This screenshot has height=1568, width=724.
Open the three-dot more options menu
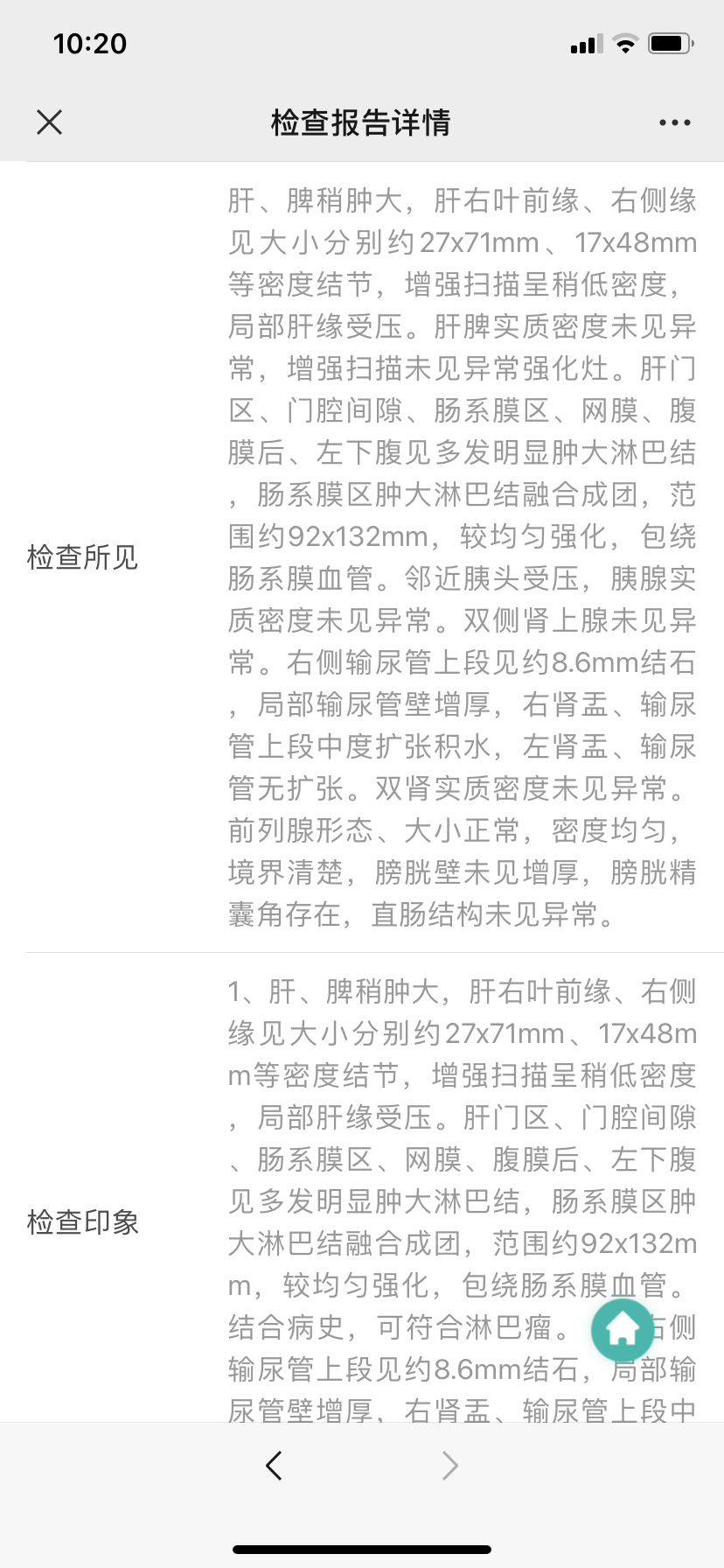tap(675, 122)
